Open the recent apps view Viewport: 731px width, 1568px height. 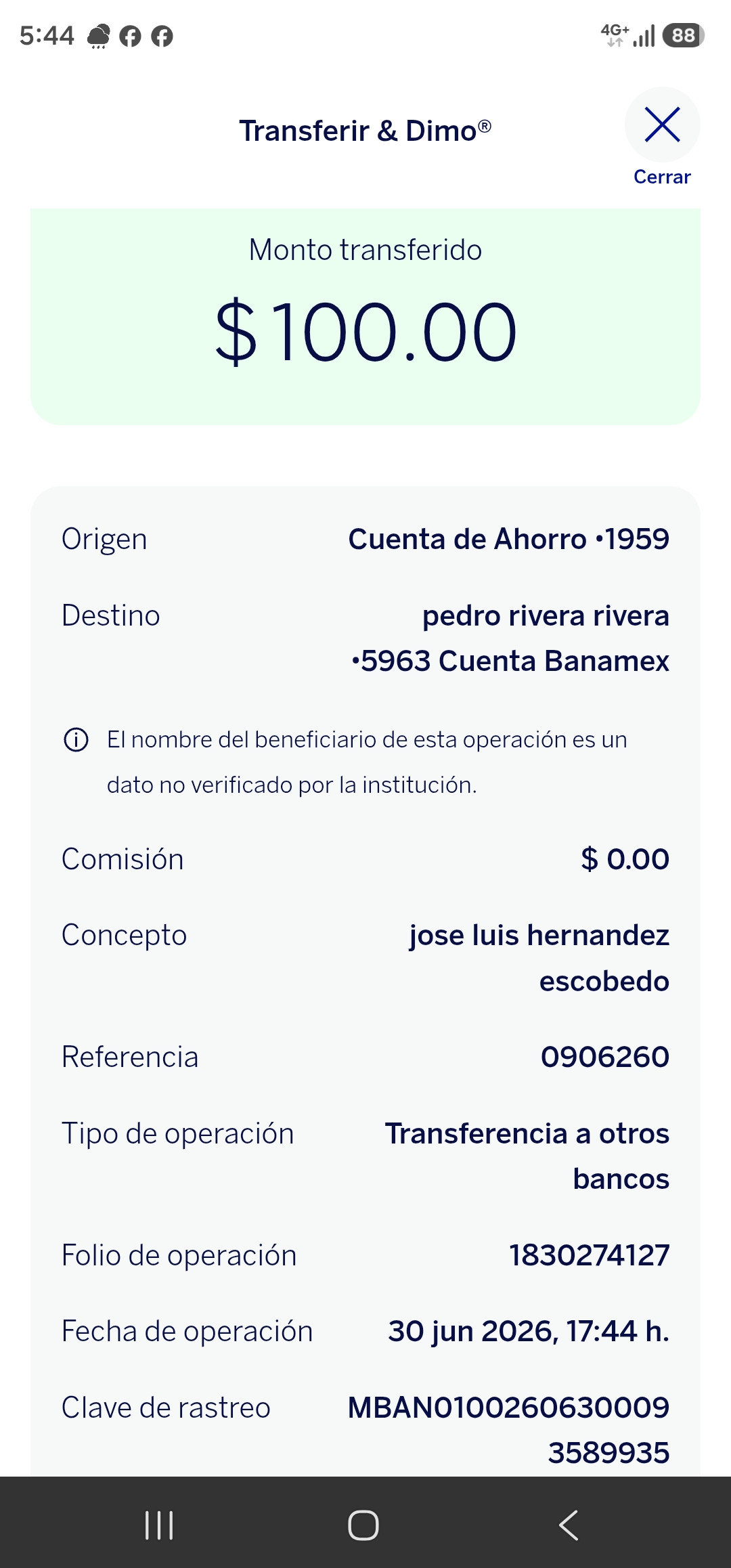click(x=159, y=1525)
